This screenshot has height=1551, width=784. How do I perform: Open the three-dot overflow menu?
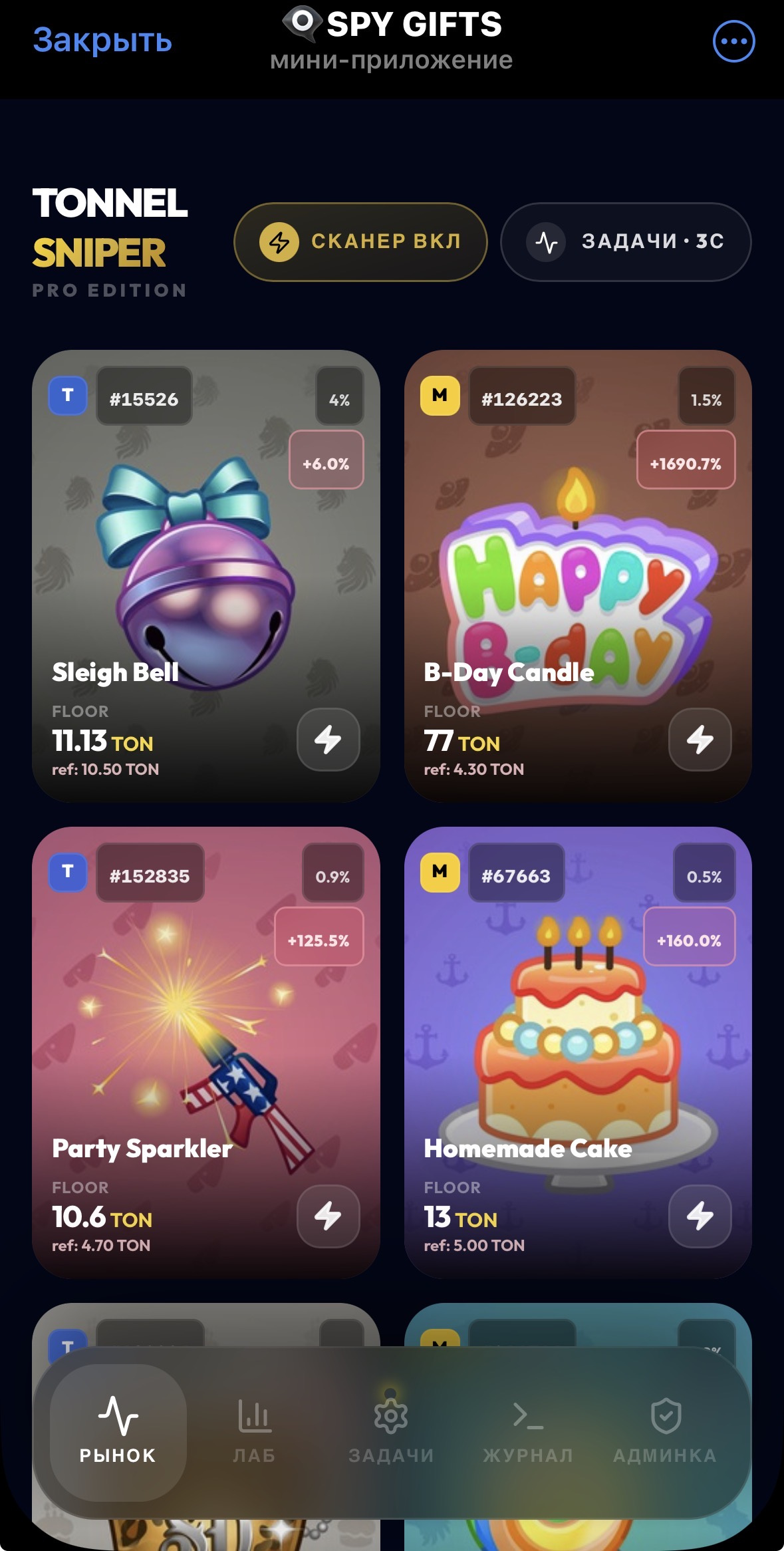click(x=733, y=41)
